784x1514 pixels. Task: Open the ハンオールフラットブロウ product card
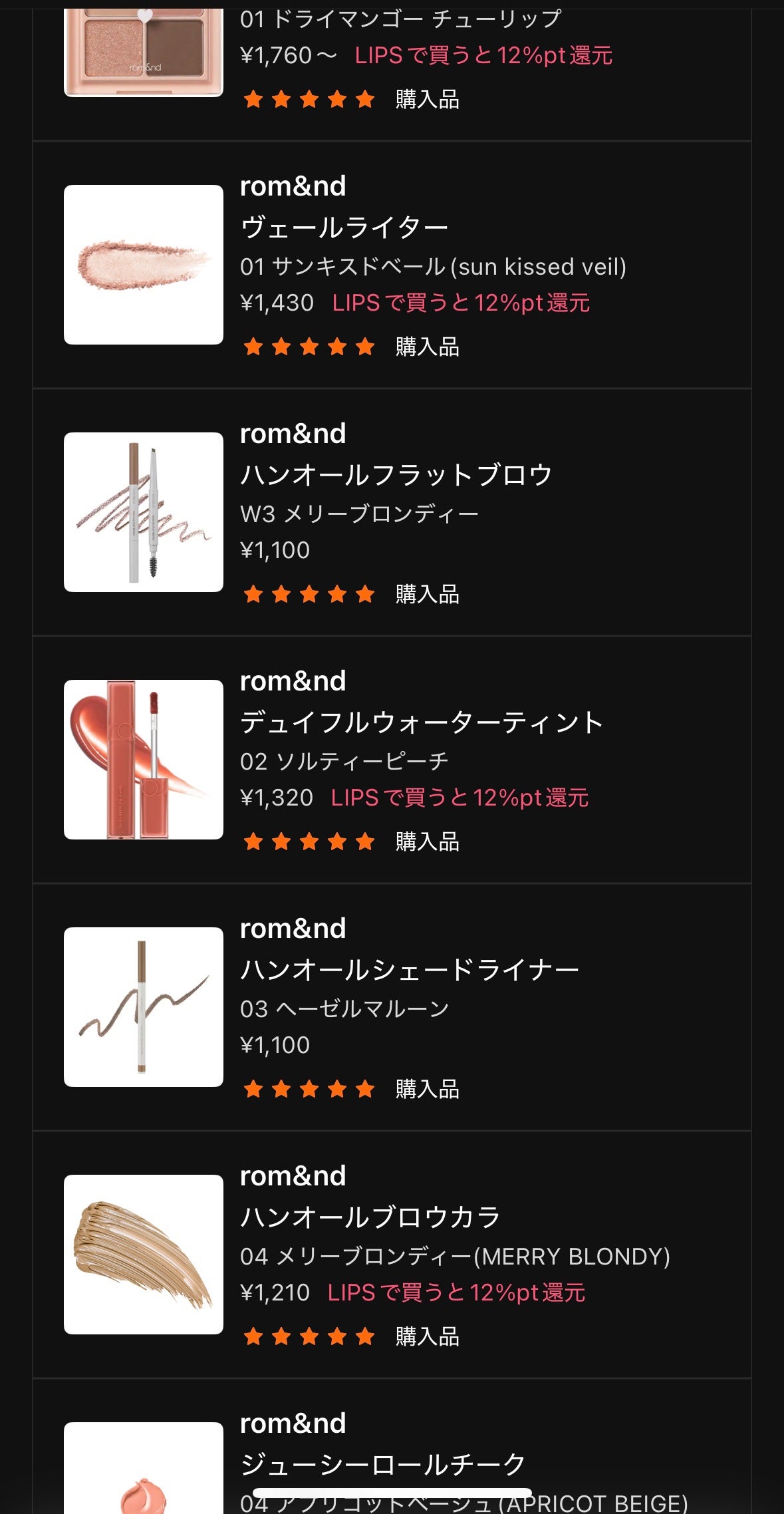click(x=392, y=512)
